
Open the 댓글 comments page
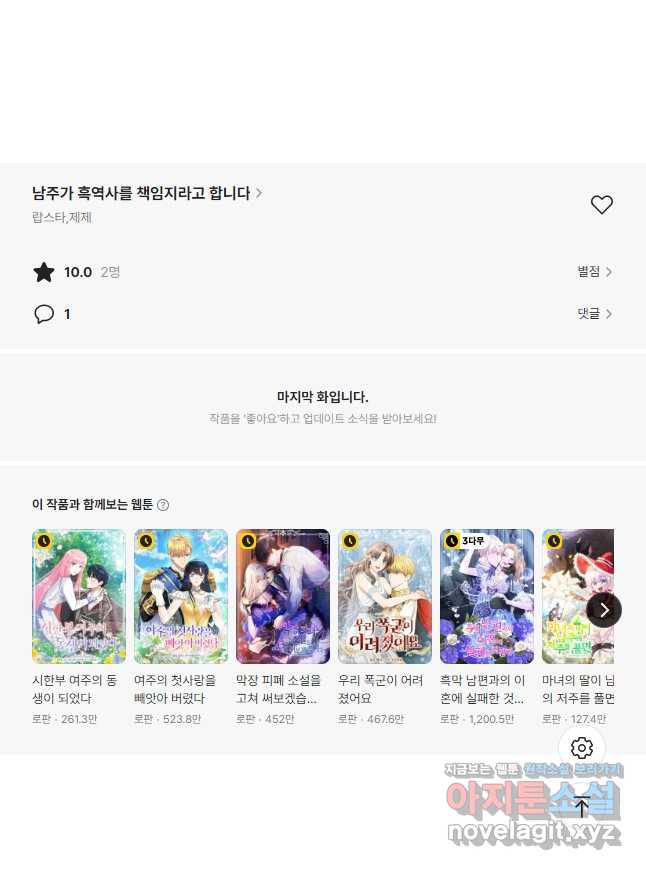594,314
